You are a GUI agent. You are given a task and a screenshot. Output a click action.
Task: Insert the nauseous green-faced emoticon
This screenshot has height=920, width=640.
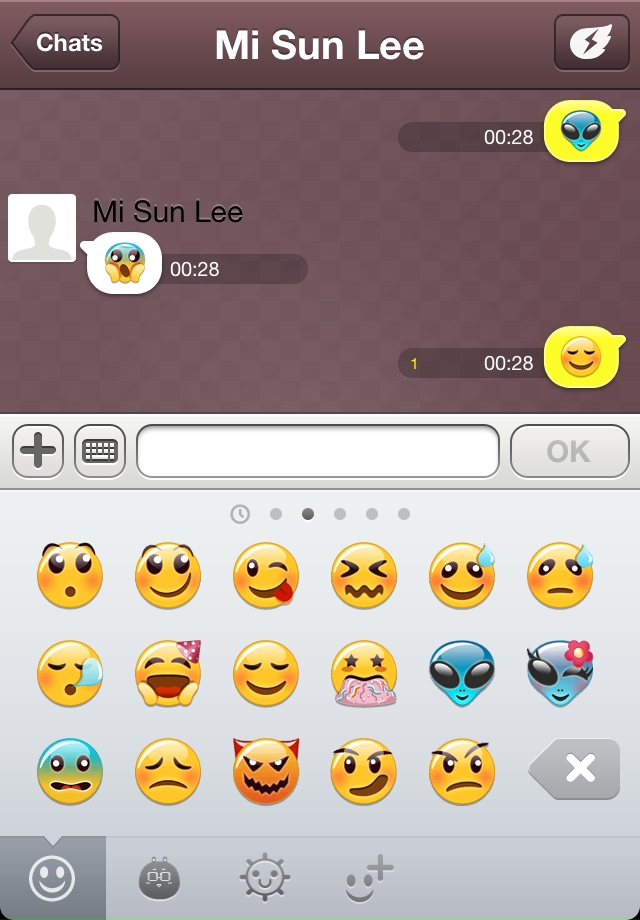[70, 770]
